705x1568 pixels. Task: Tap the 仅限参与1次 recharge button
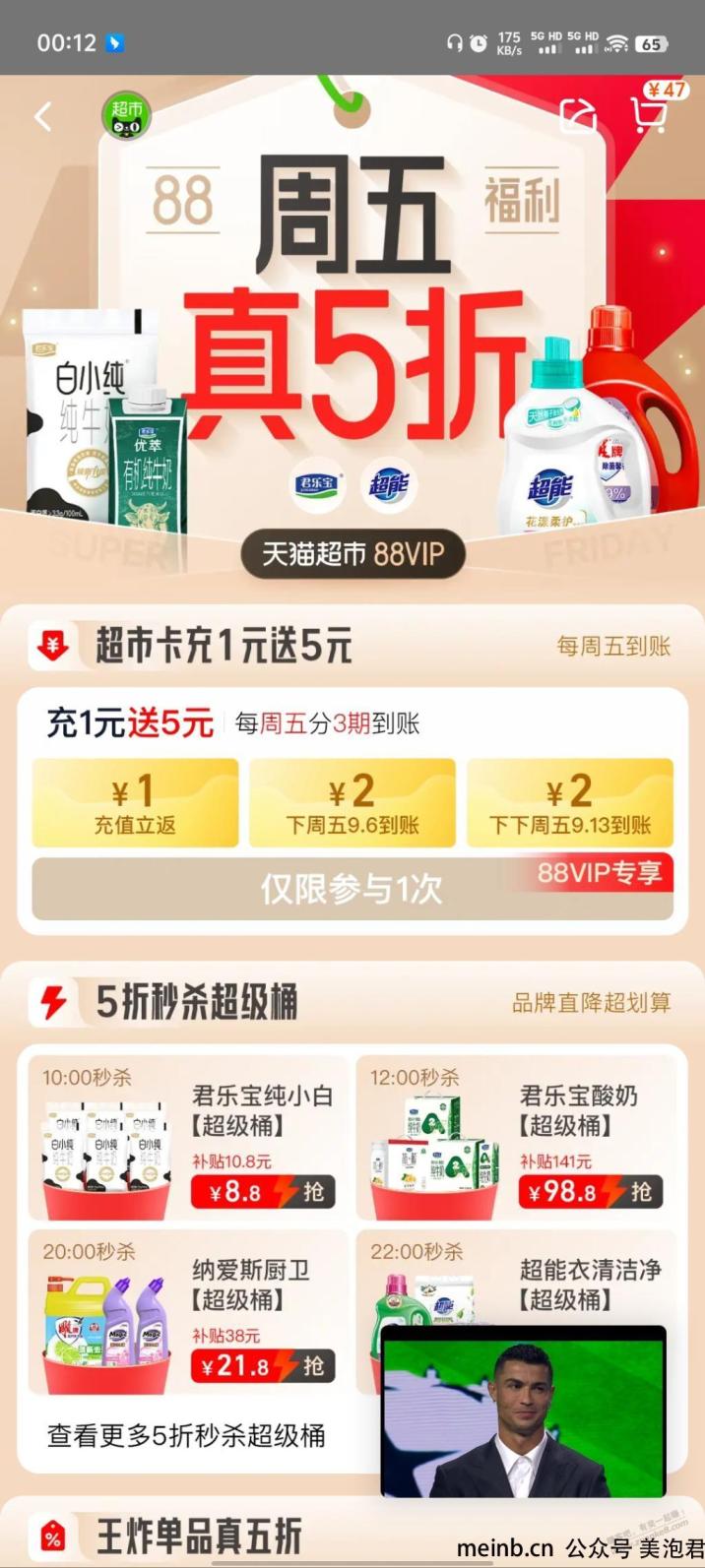(352, 889)
